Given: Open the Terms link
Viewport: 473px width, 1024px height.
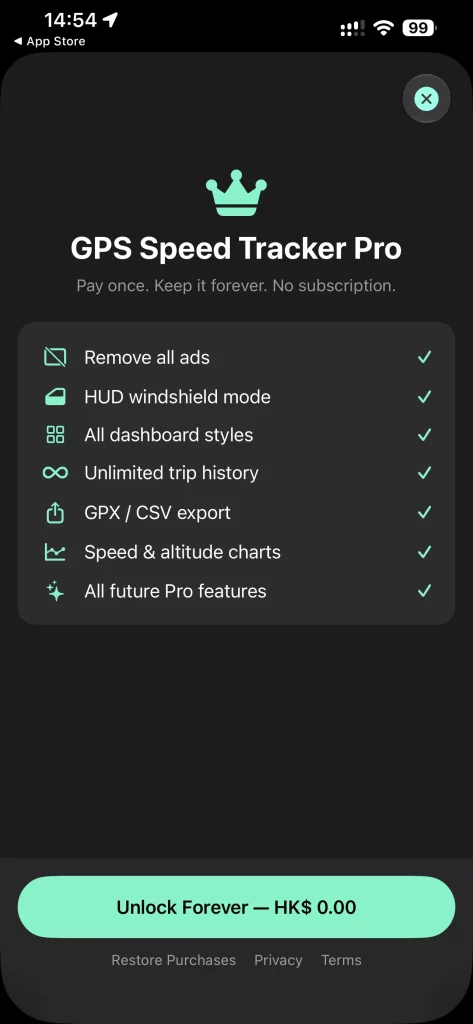Looking at the screenshot, I should pyautogui.click(x=341, y=960).
